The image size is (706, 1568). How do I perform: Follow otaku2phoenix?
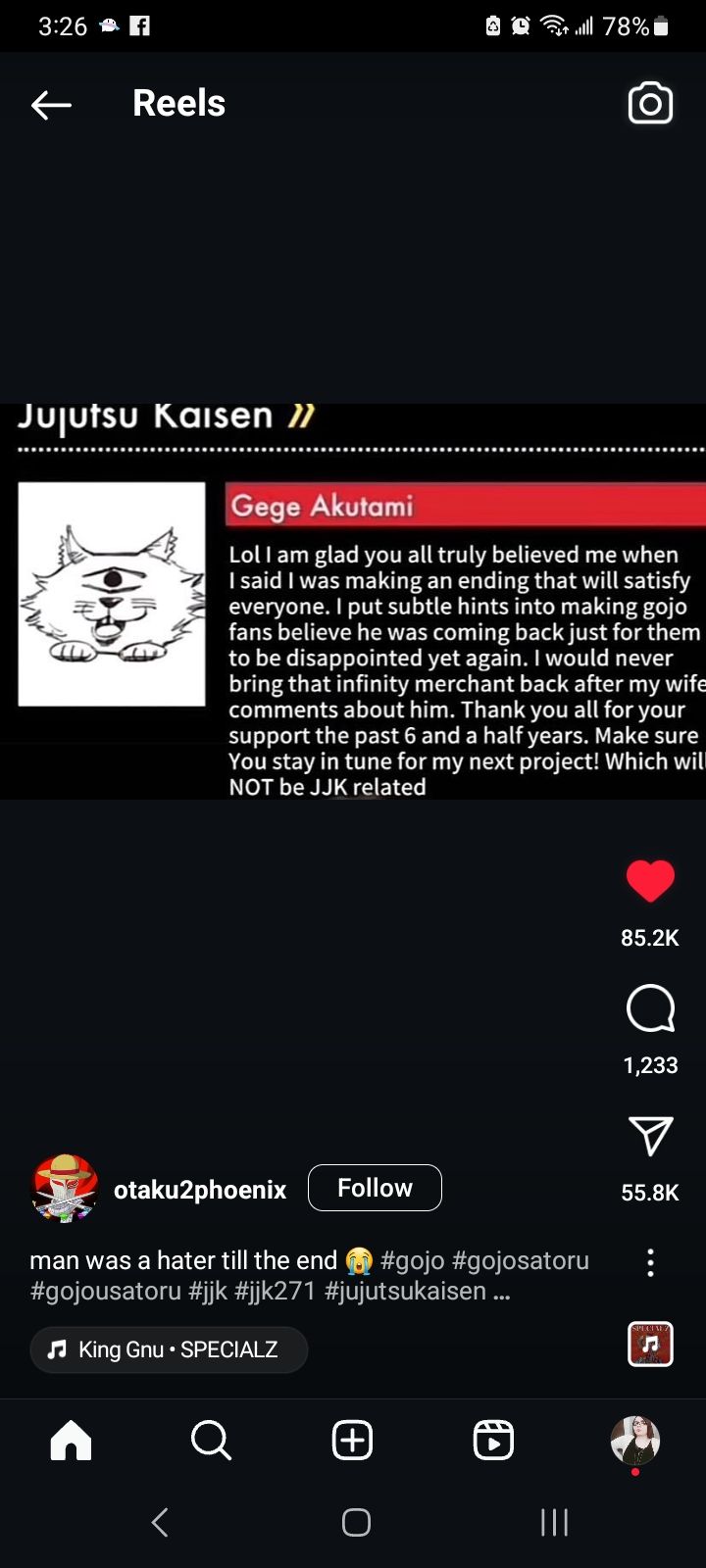pyautogui.click(x=375, y=1188)
